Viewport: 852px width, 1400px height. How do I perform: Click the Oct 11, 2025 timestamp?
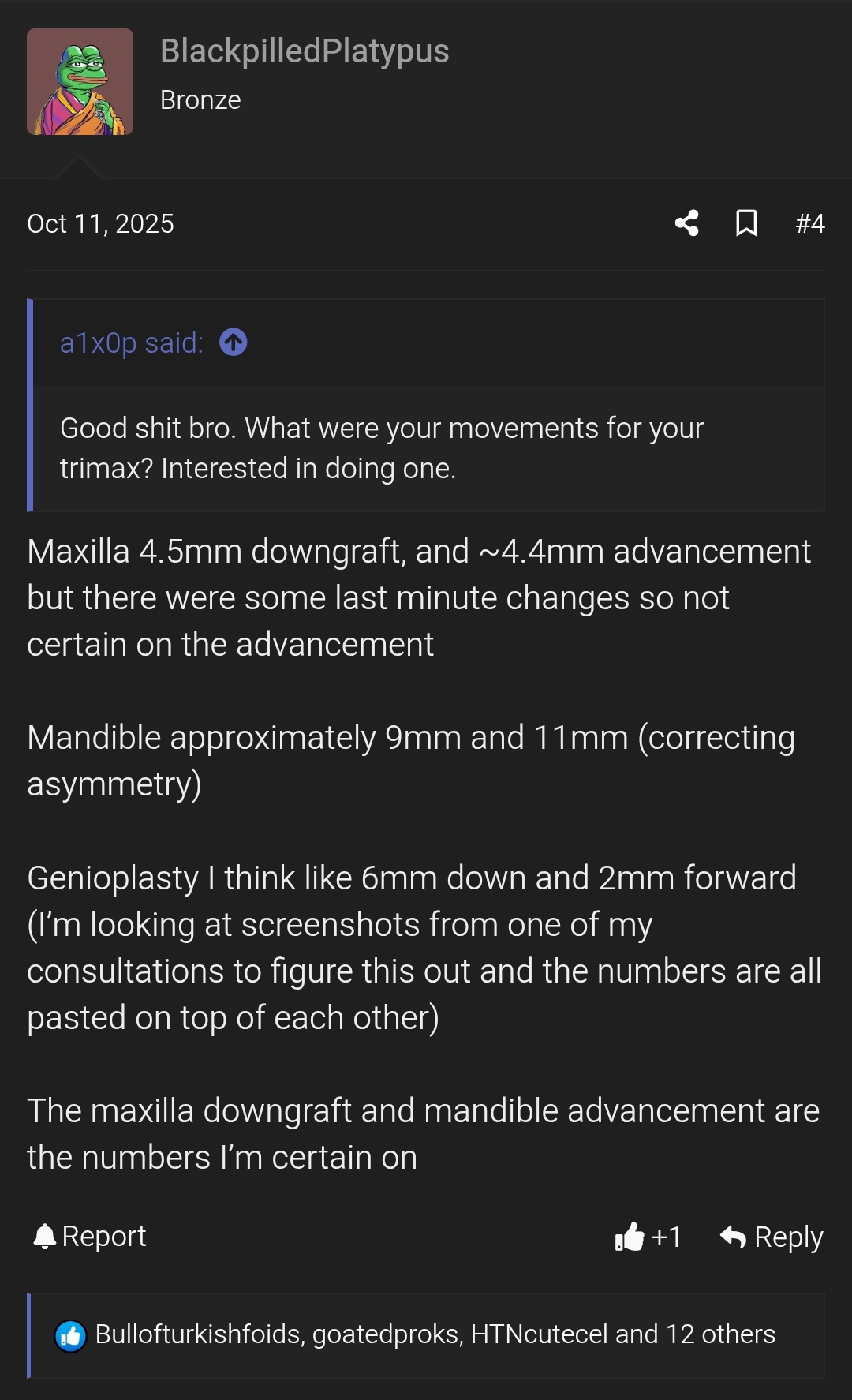[x=100, y=224]
